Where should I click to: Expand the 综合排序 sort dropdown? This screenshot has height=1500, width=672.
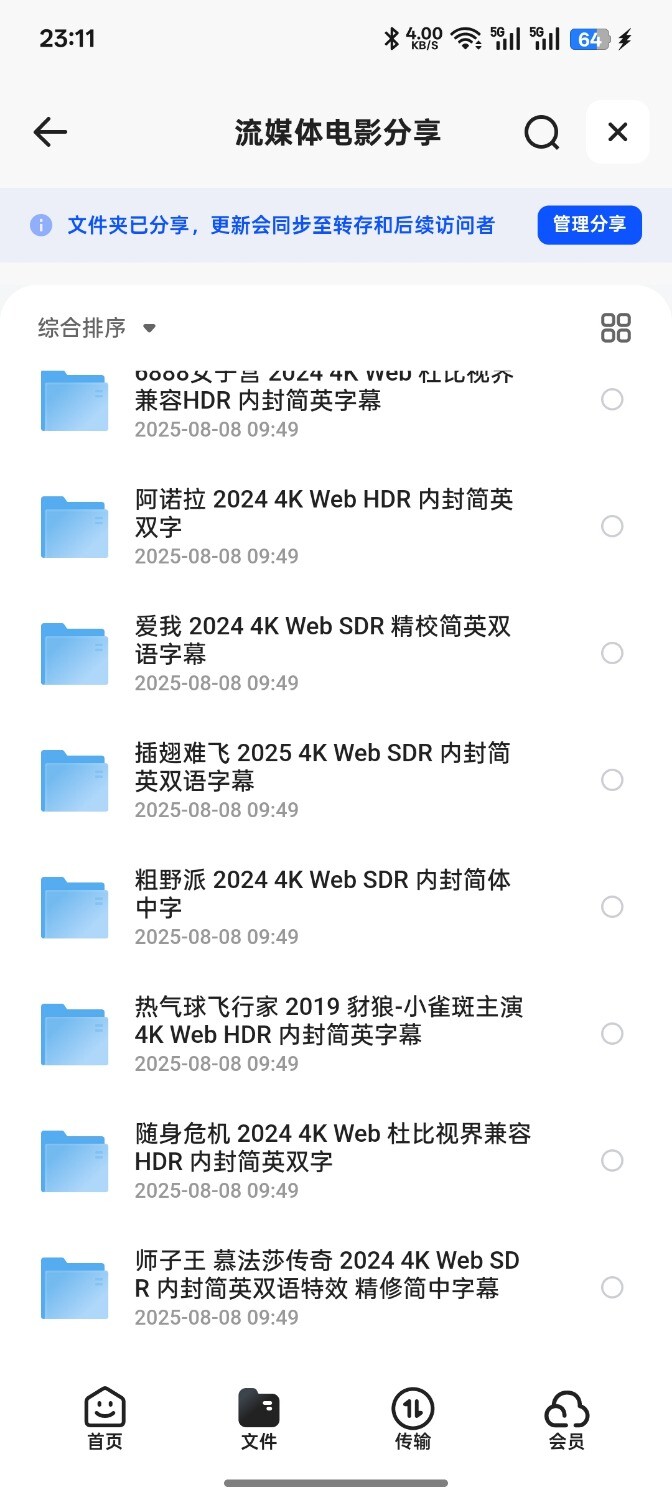coord(97,328)
